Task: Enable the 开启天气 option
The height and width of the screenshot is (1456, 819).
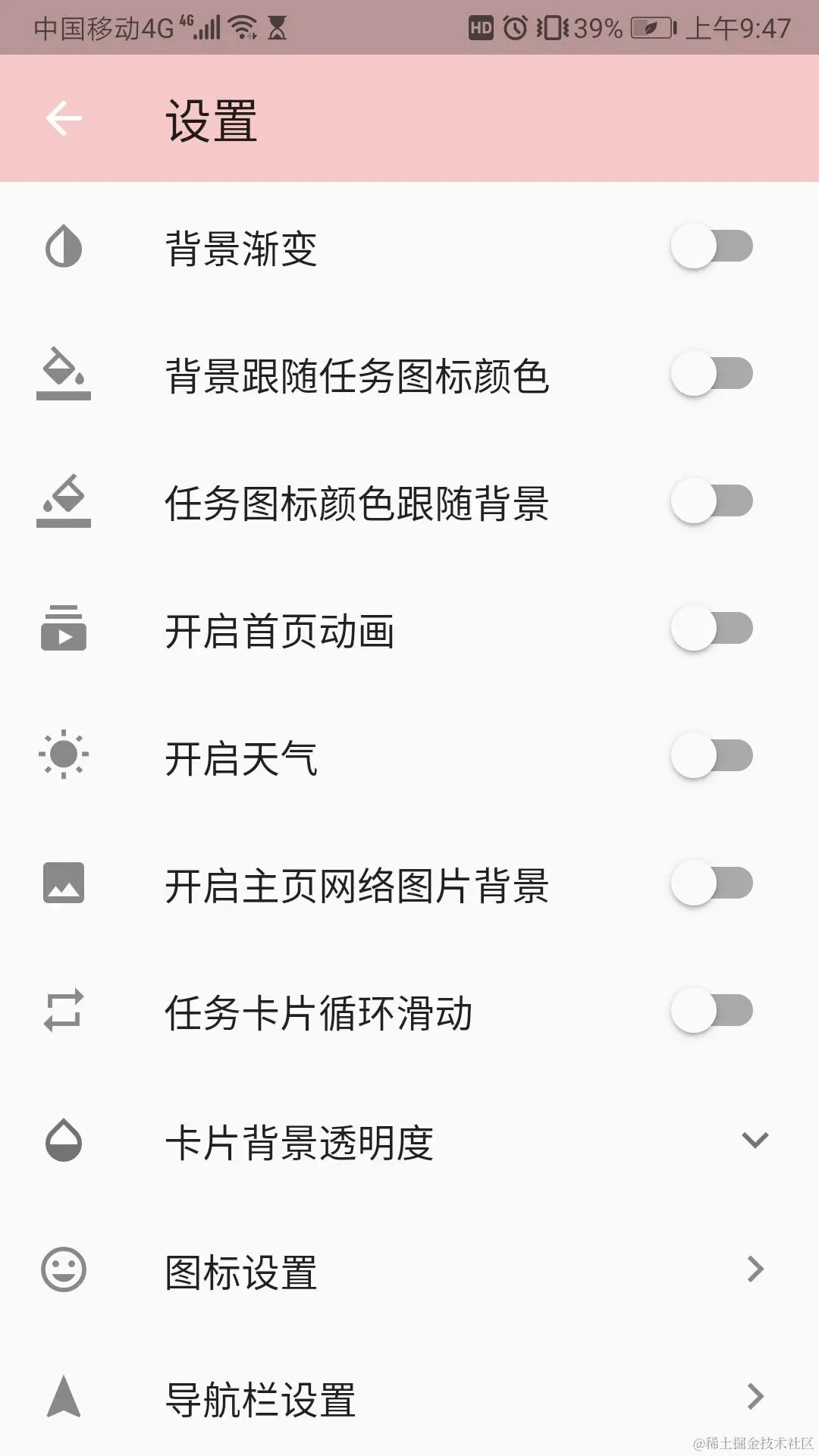Action: tap(711, 756)
